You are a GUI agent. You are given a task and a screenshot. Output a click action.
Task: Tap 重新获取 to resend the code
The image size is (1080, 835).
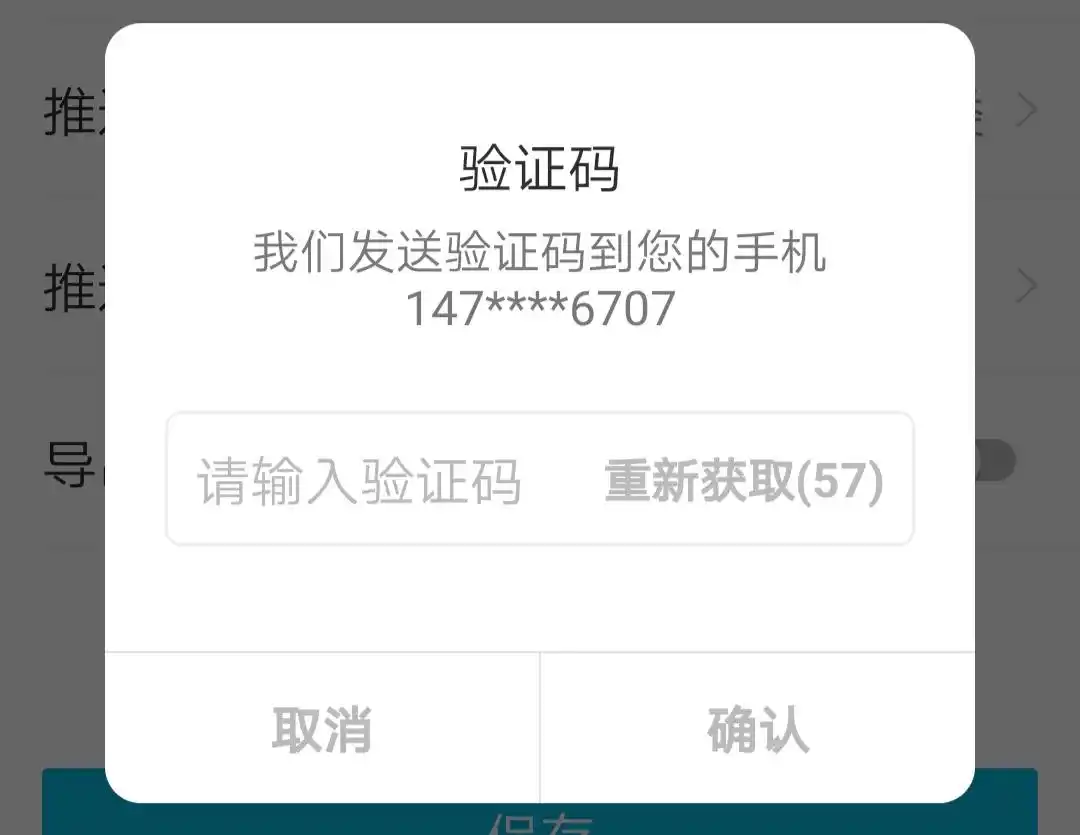pos(743,482)
